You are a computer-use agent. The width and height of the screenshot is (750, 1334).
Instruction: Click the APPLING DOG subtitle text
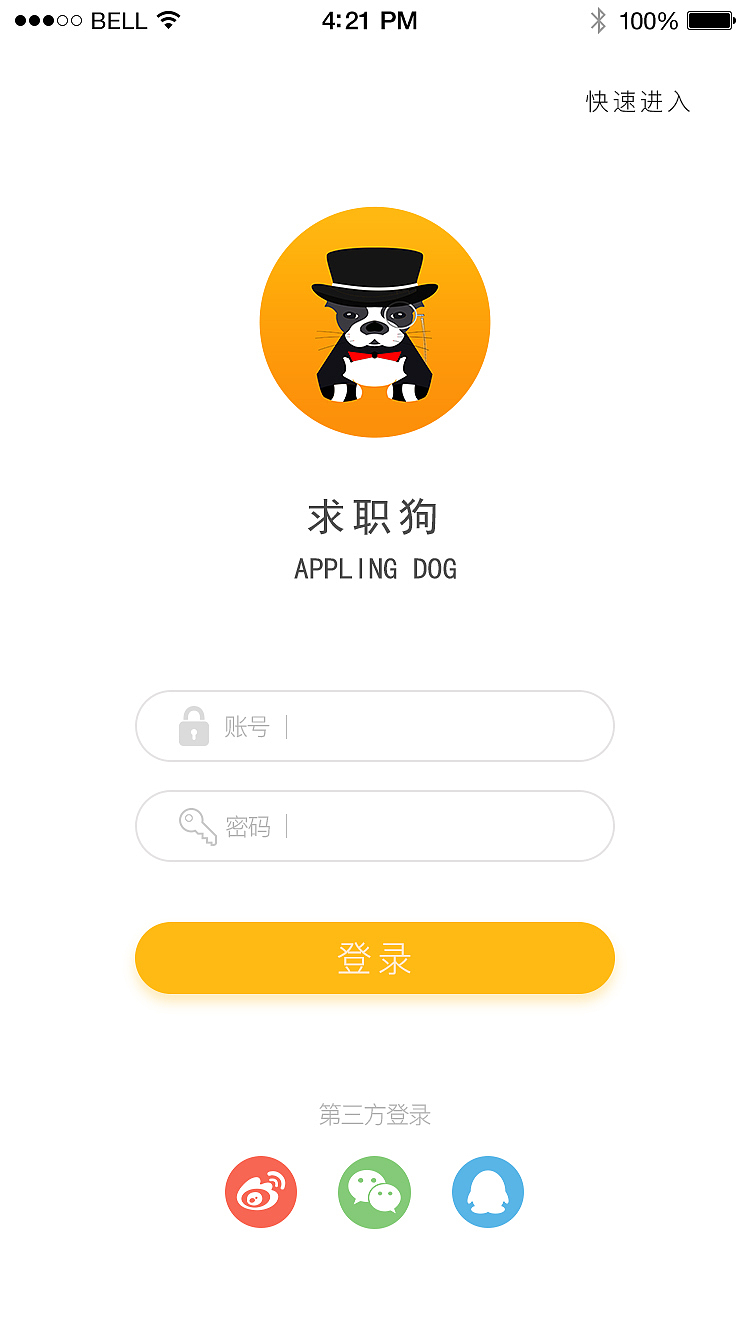[374, 569]
